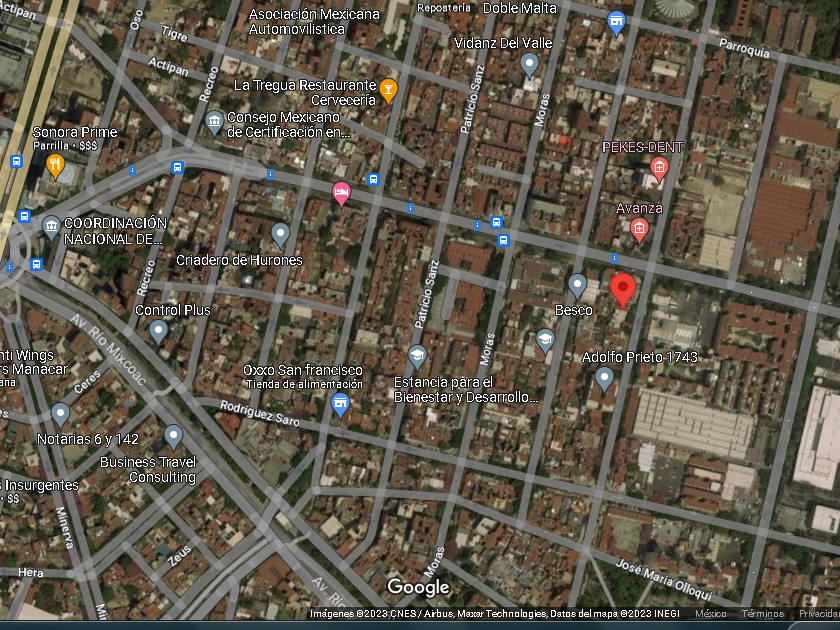Select the Control Plus place pin
This screenshot has height=630, width=840.
[158, 332]
